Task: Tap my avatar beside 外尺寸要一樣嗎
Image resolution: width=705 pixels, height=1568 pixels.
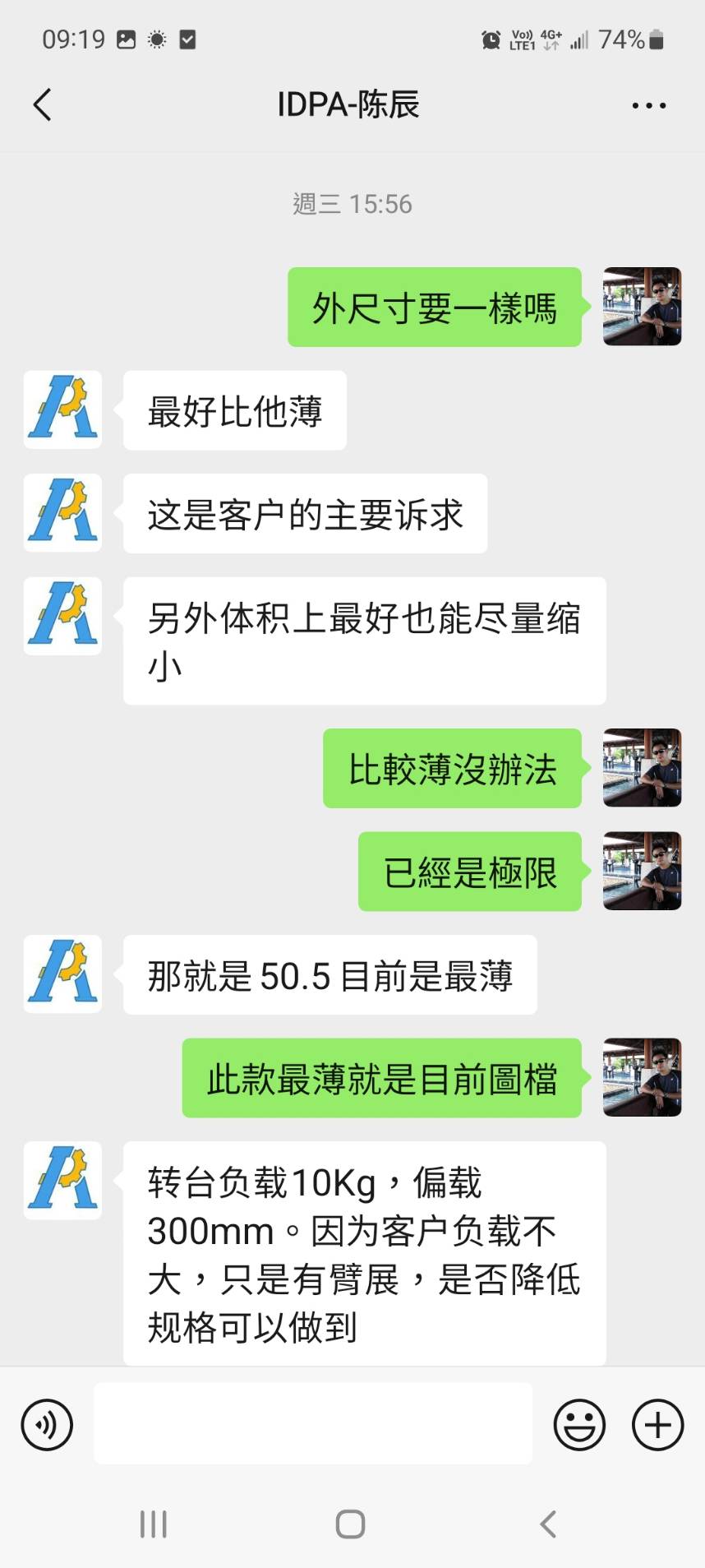Action: tap(642, 307)
